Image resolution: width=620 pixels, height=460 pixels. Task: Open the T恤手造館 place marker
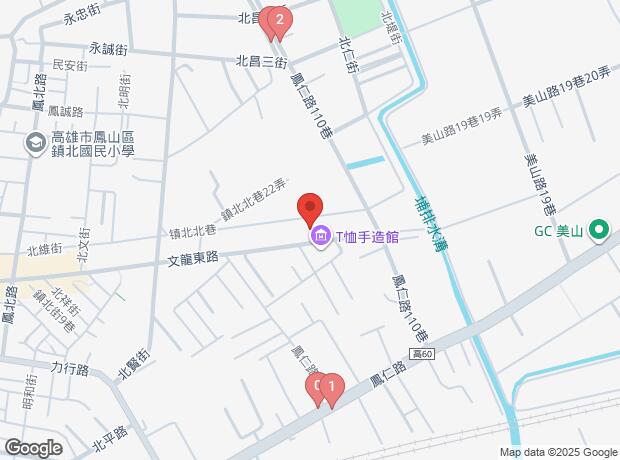pyautogui.click(x=322, y=236)
